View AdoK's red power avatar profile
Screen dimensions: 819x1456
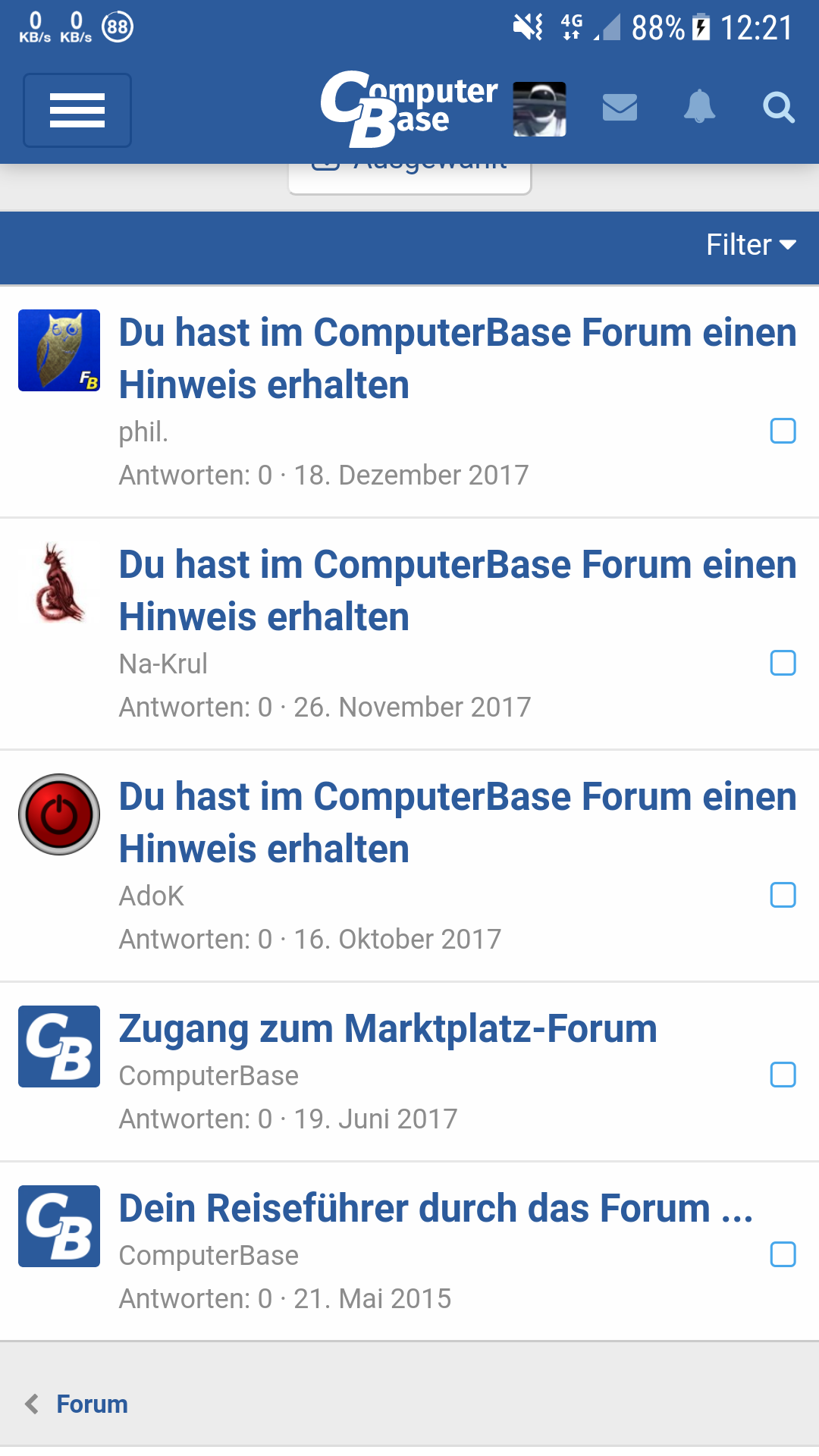pyautogui.click(x=59, y=814)
